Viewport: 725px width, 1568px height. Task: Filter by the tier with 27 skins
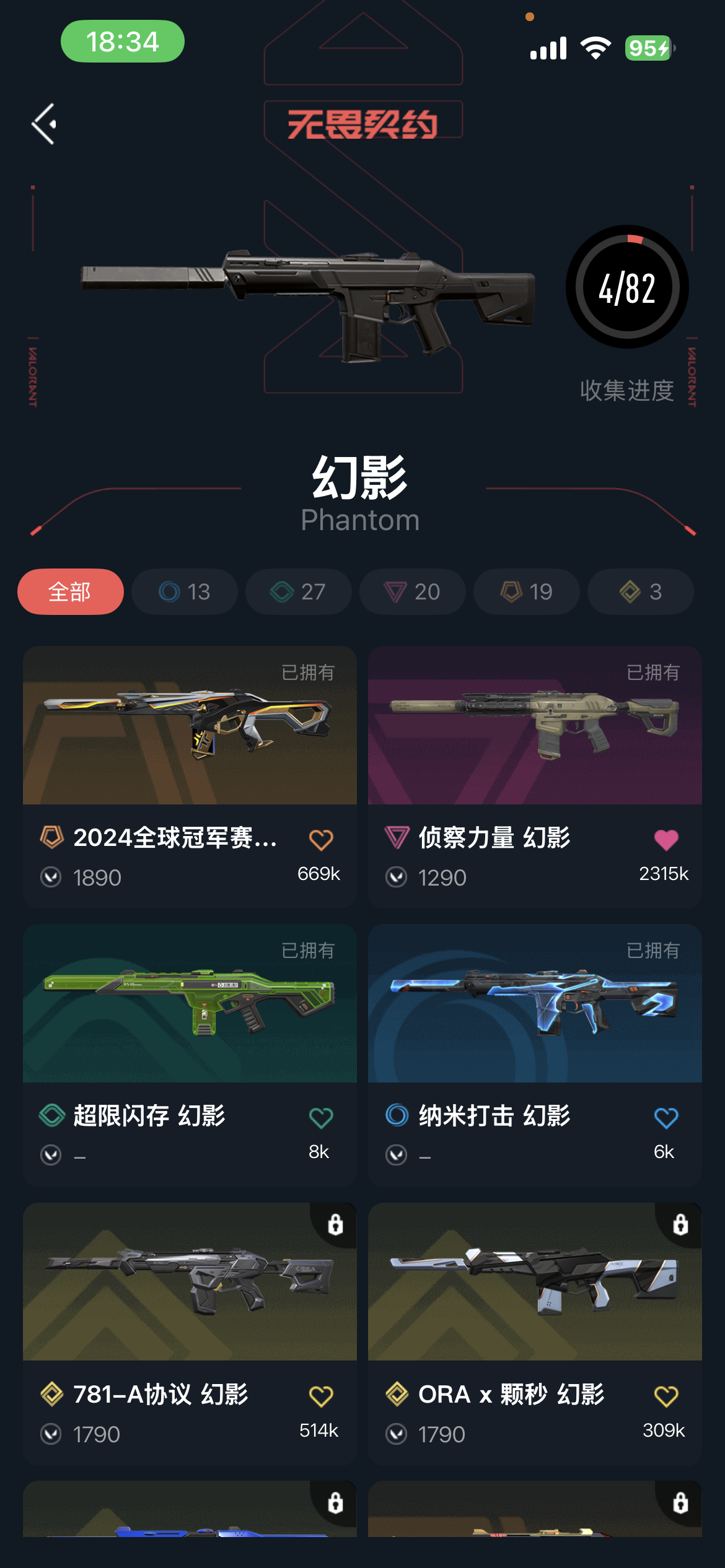[x=299, y=591]
